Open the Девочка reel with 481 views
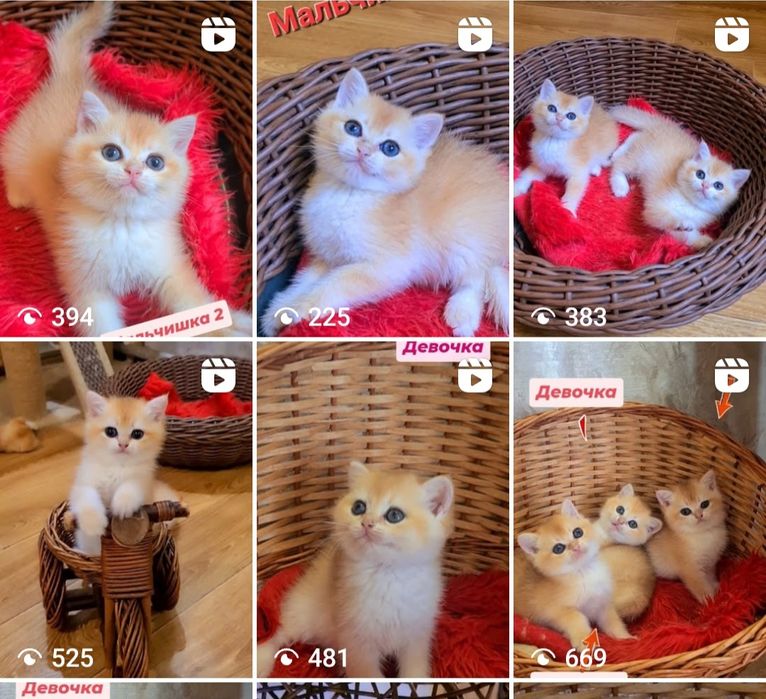 click(x=382, y=510)
